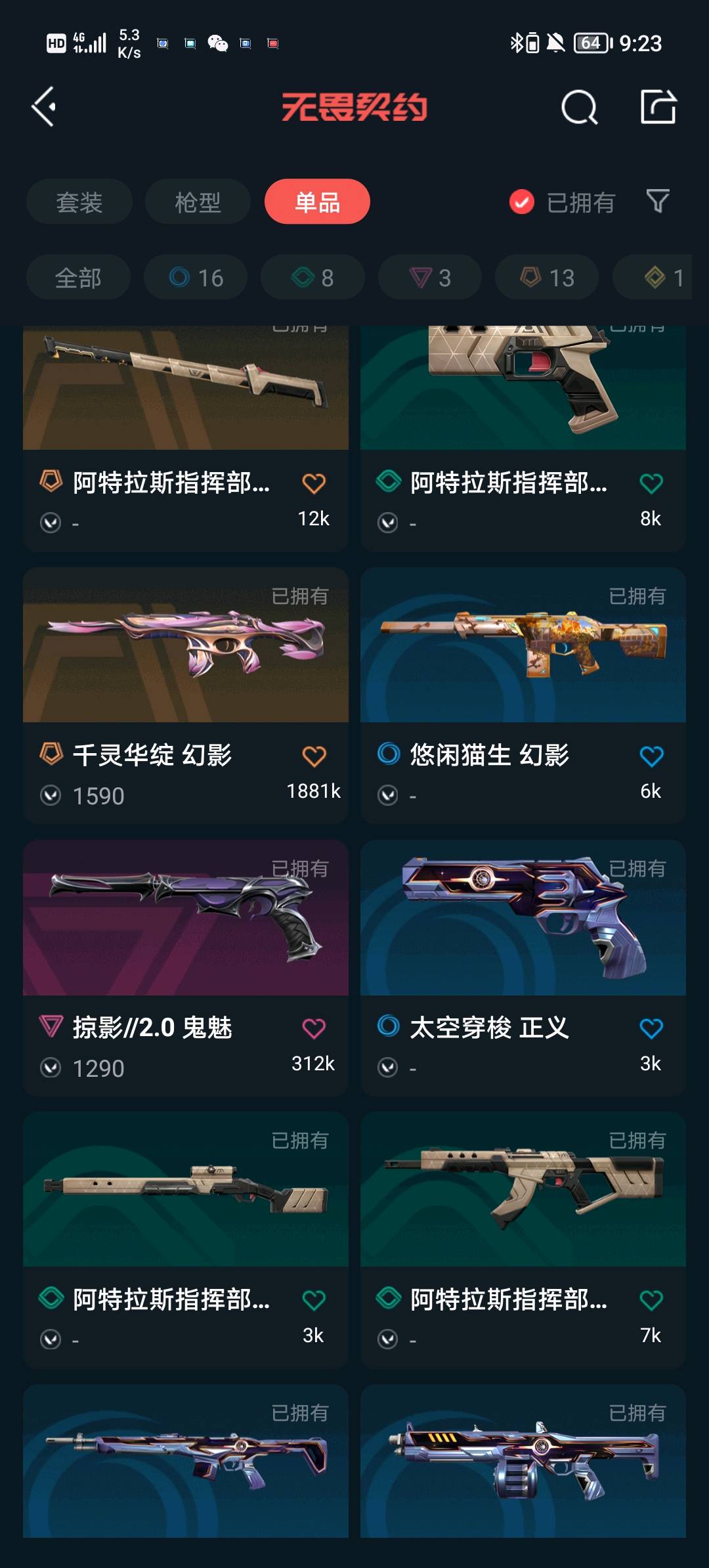Like the 掠影//2.0 鬼魅 skin
The image size is (709, 1568).
pyautogui.click(x=314, y=1029)
